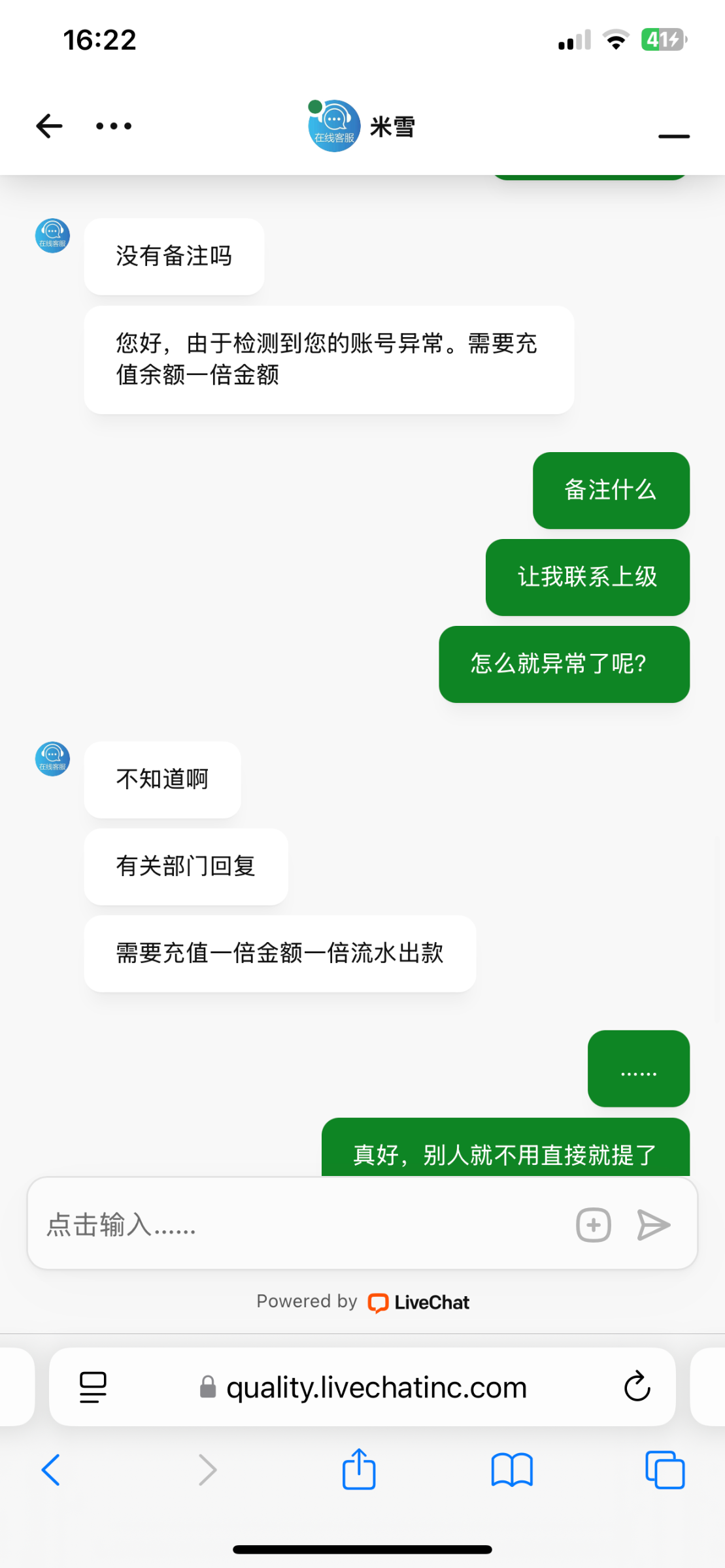Share this page from Safari toolbar
This screenshot has width=725, height=1568.
[359, 1469]
